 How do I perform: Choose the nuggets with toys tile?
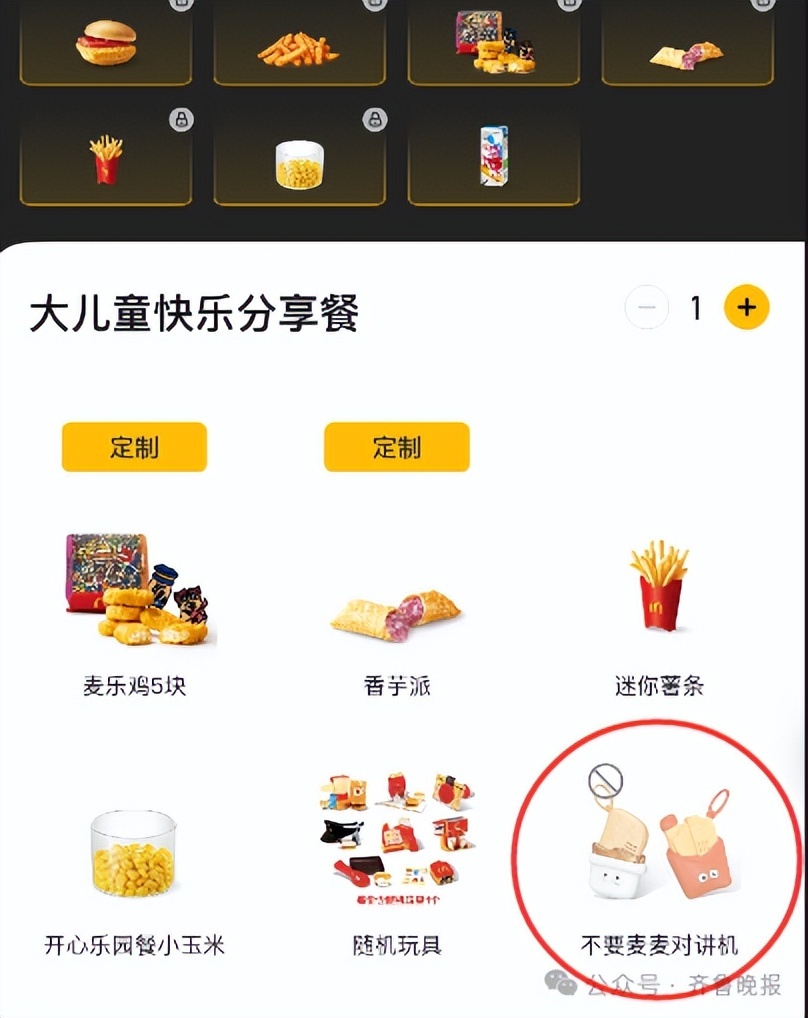coord(494,44)
